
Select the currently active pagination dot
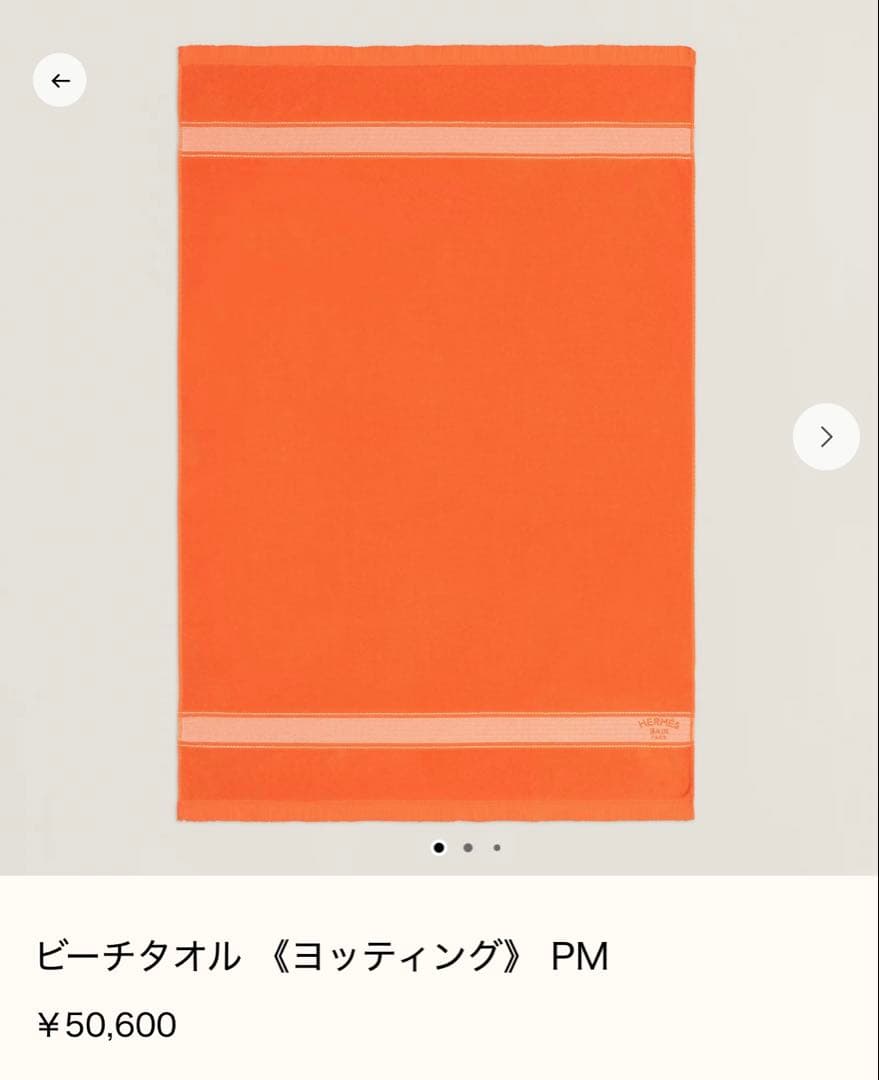[x=438, y=848]
